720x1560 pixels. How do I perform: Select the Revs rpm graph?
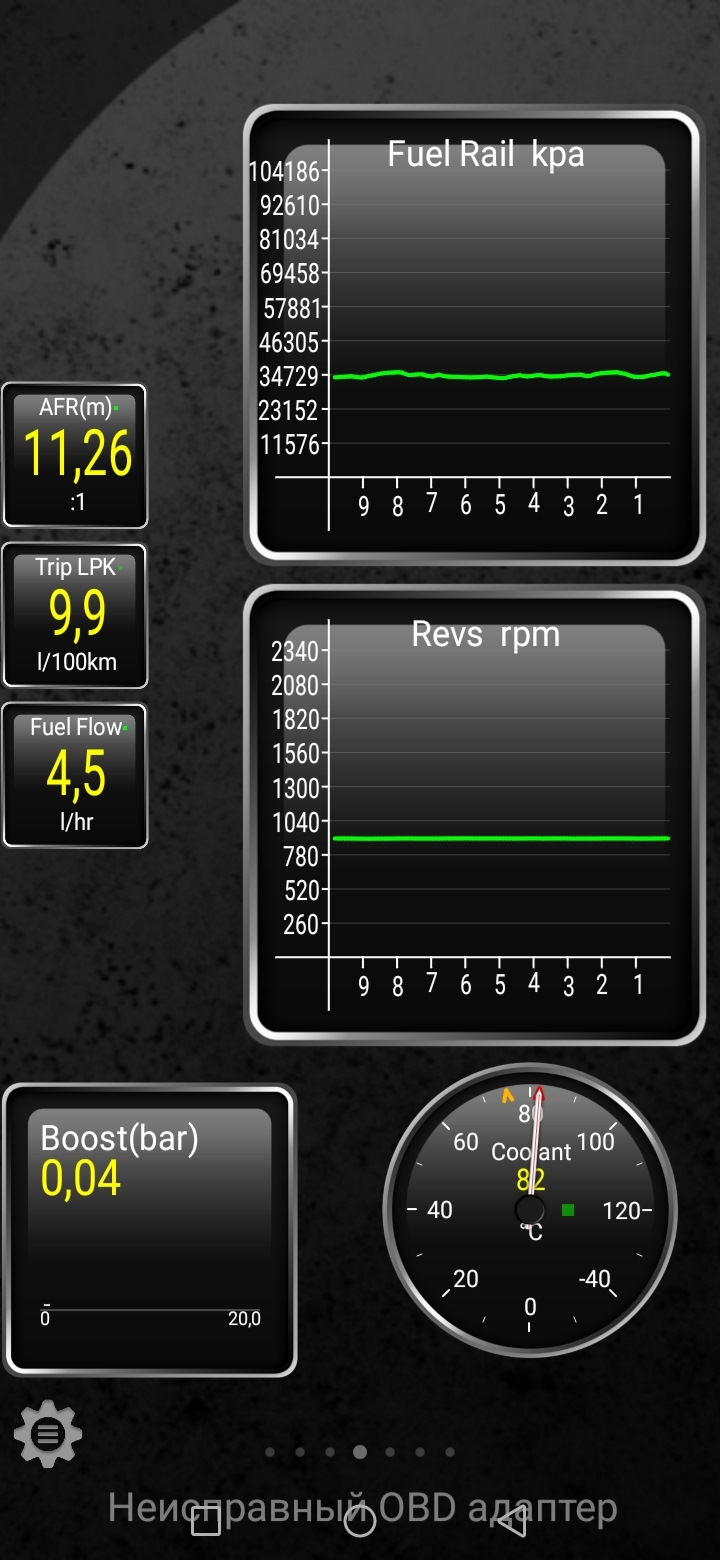[x=475, y=815]
